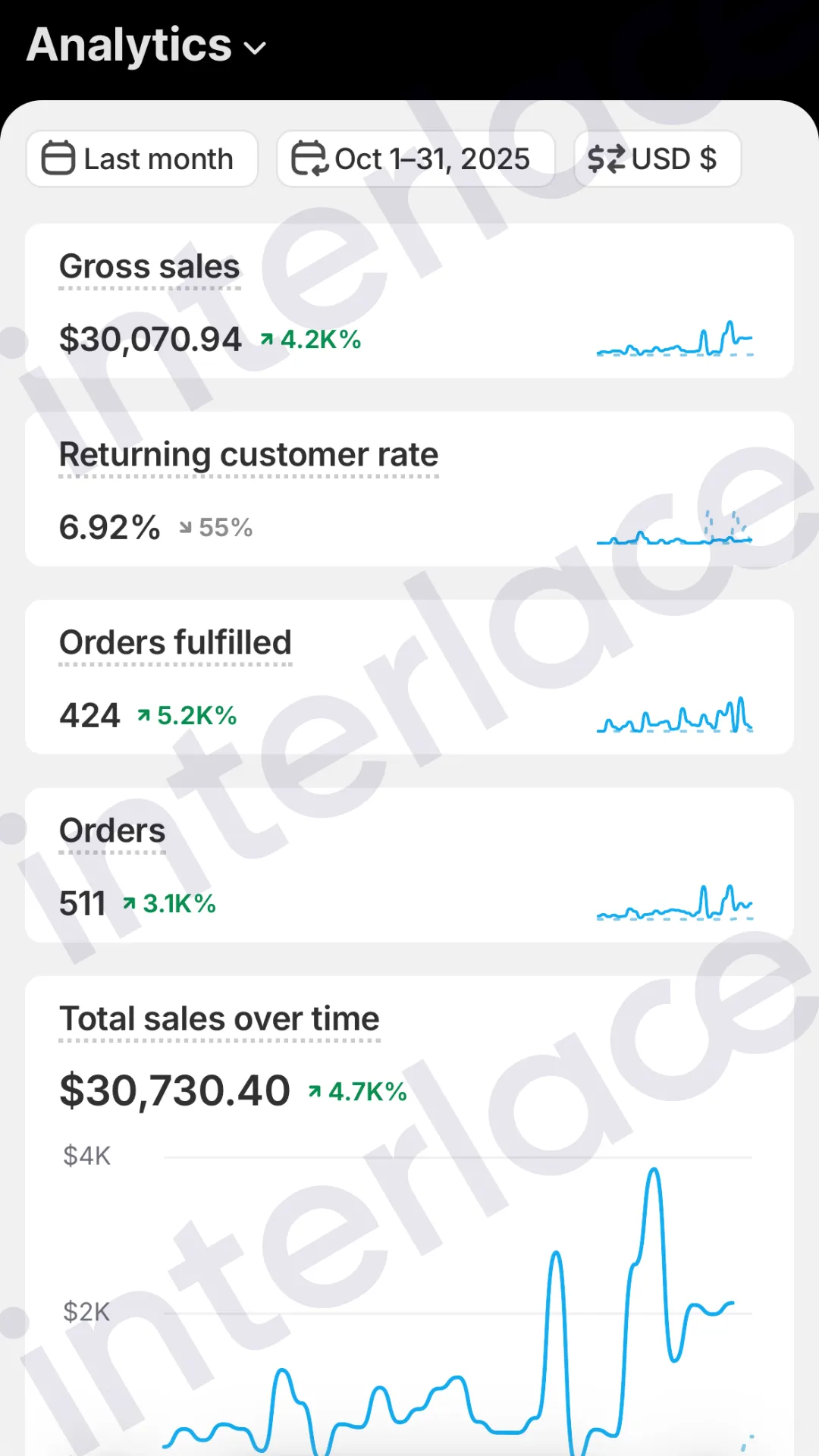Screen dimensions: 819x1456
Task: Change the Last month date range
Action: (x=142, y=159)
